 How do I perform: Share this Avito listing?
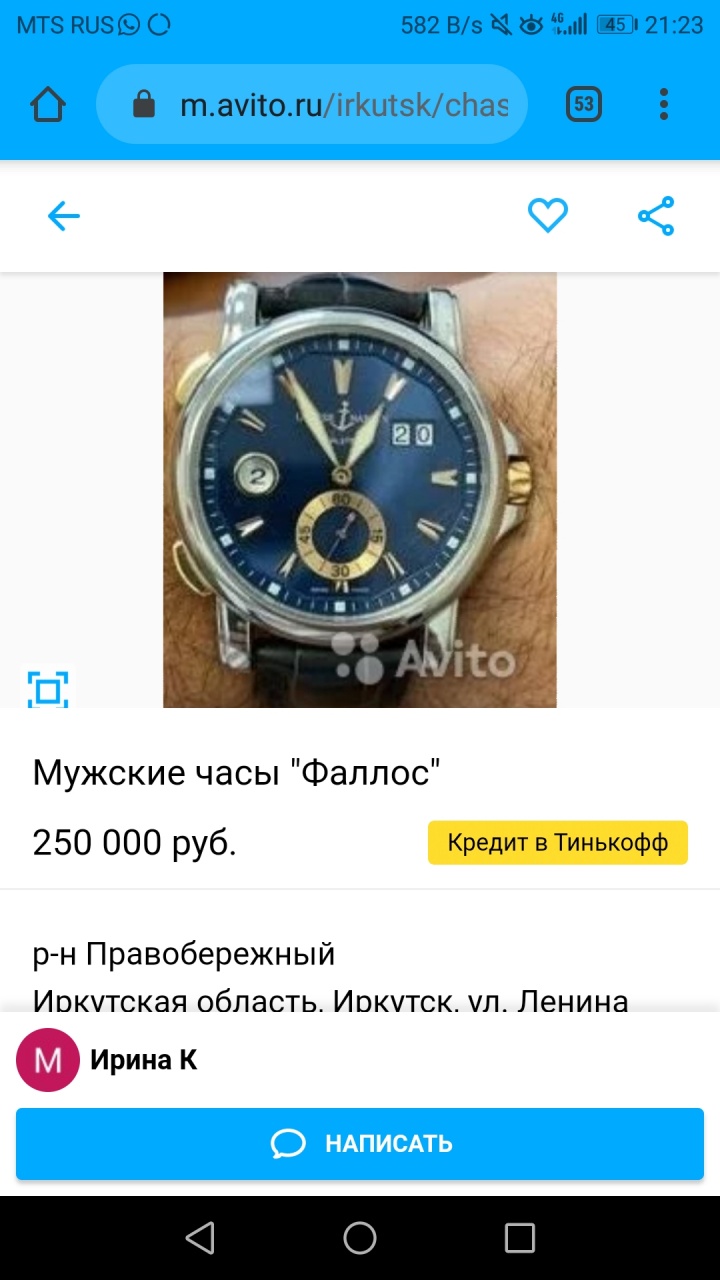(x=656, y=216)
